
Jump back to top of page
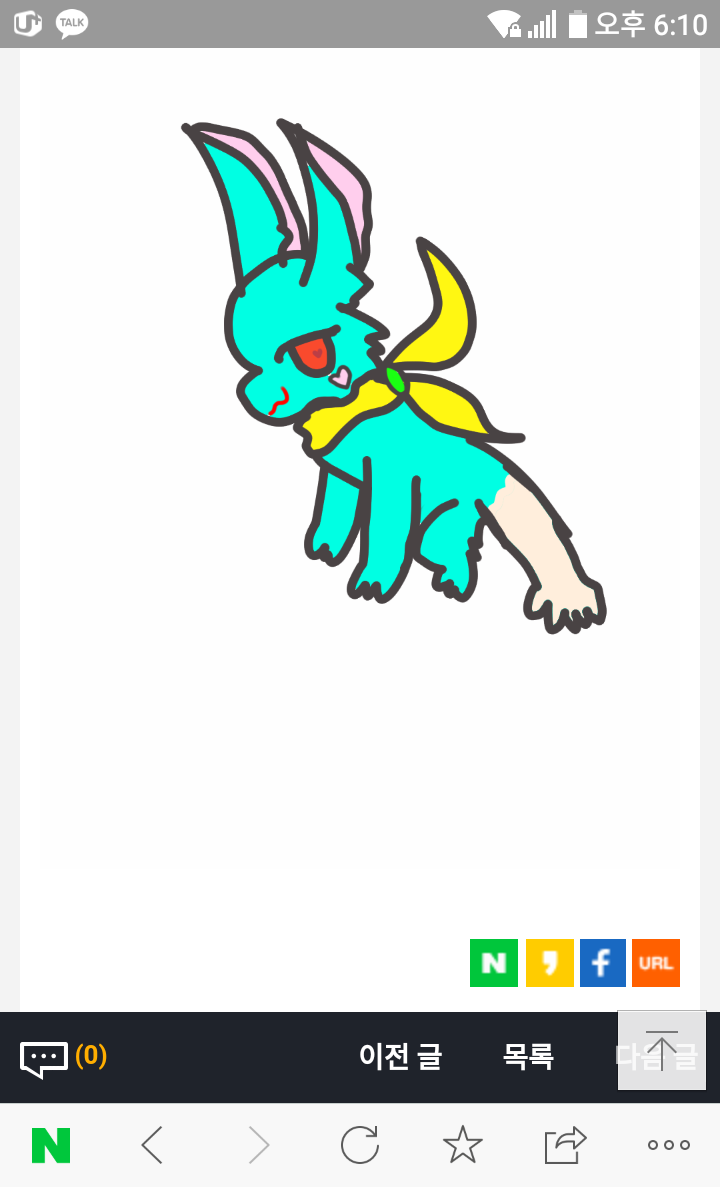click(662, 1050)
